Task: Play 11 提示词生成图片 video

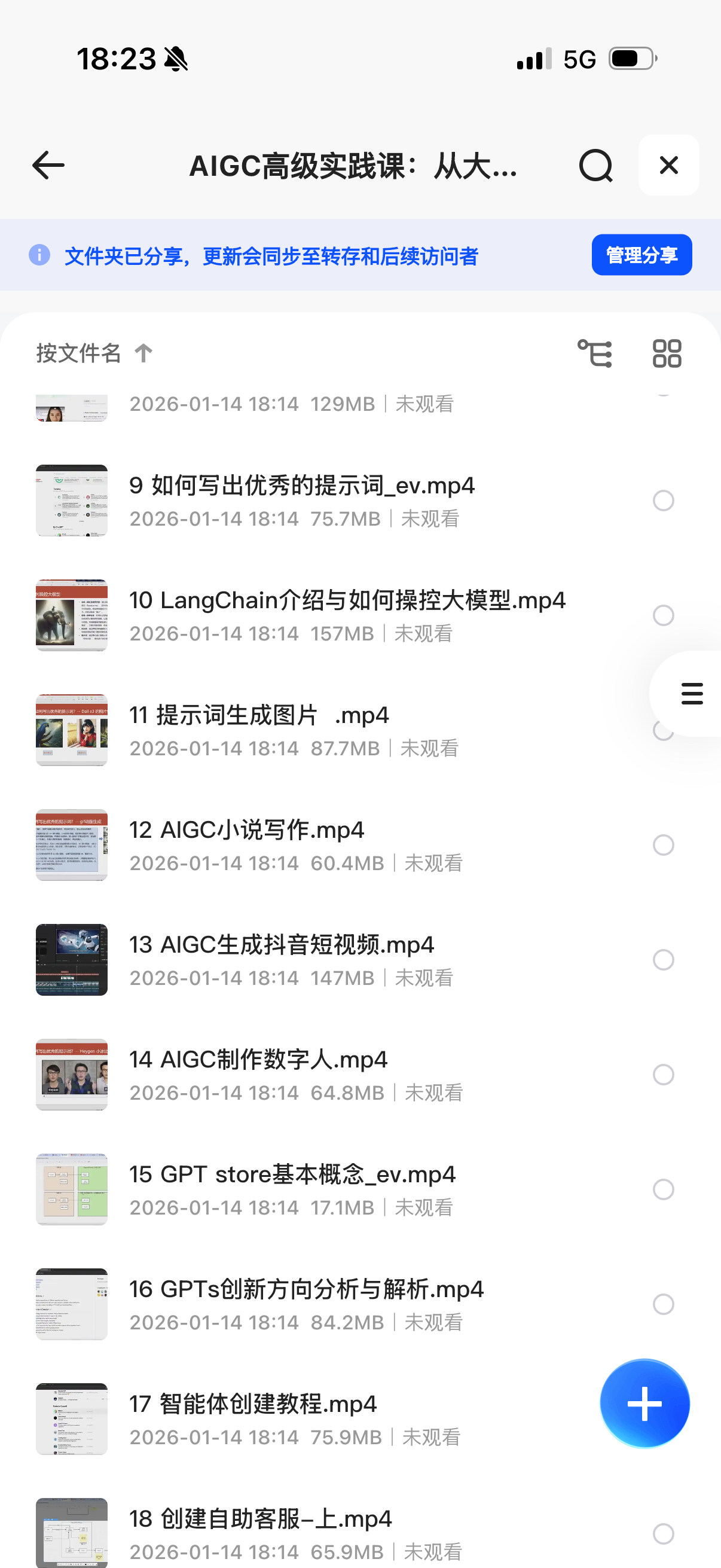Action: [259, 716]
